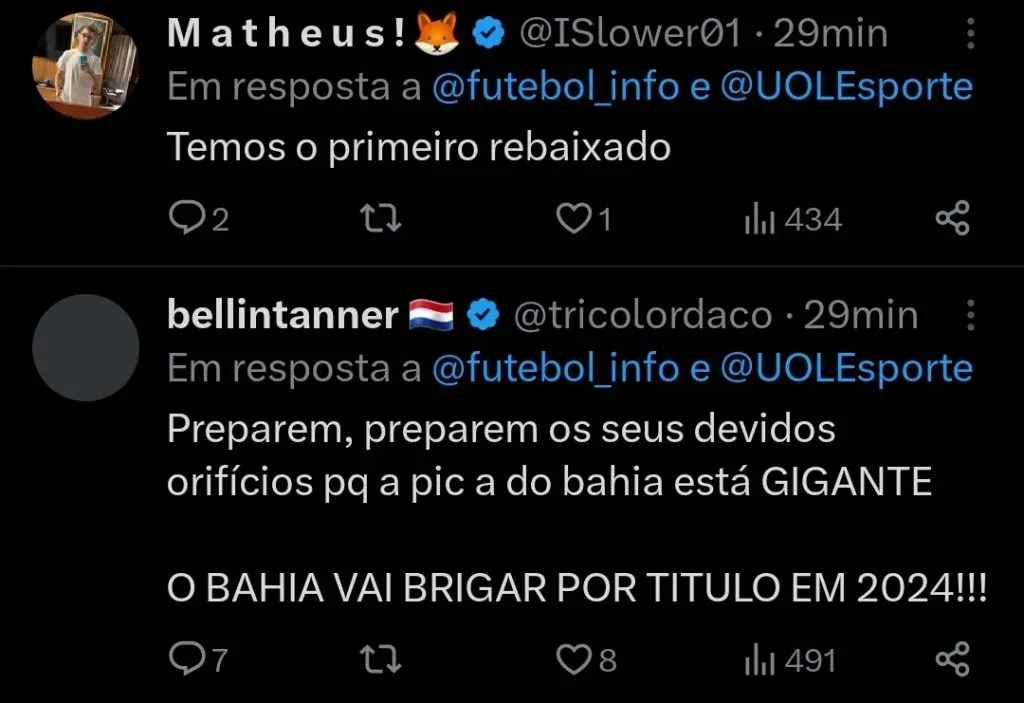Open @UOLEsporte link in bellintanner's reply

pos(846,369)
